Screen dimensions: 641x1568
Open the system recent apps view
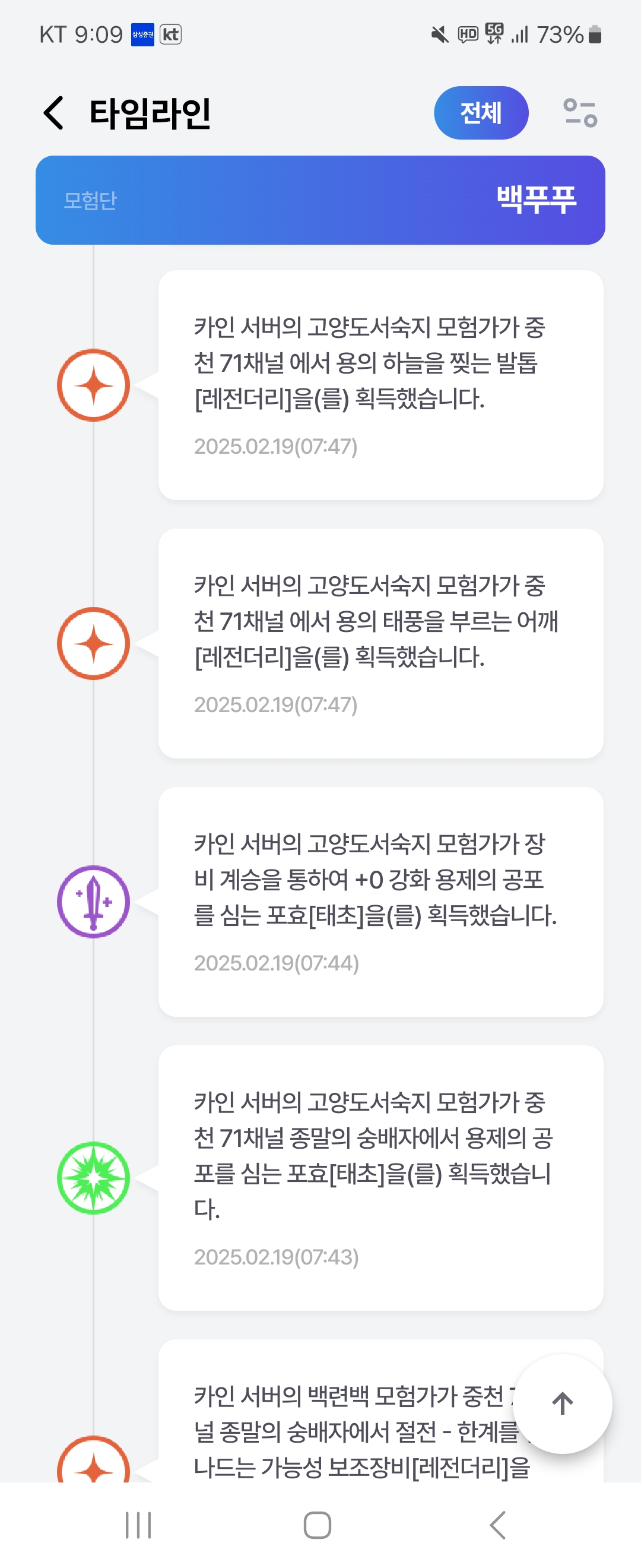138,1525
